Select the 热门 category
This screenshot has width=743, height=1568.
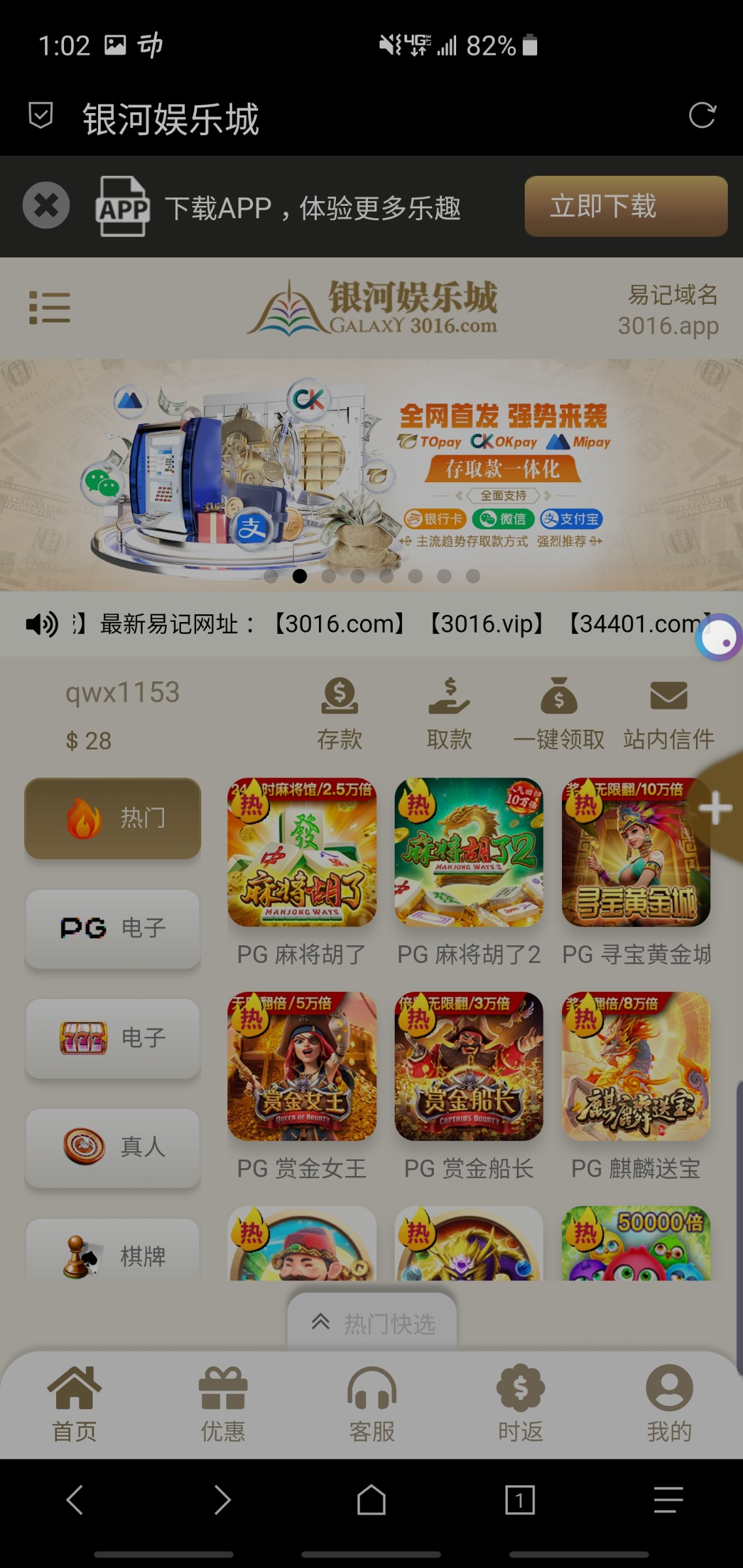112,818
